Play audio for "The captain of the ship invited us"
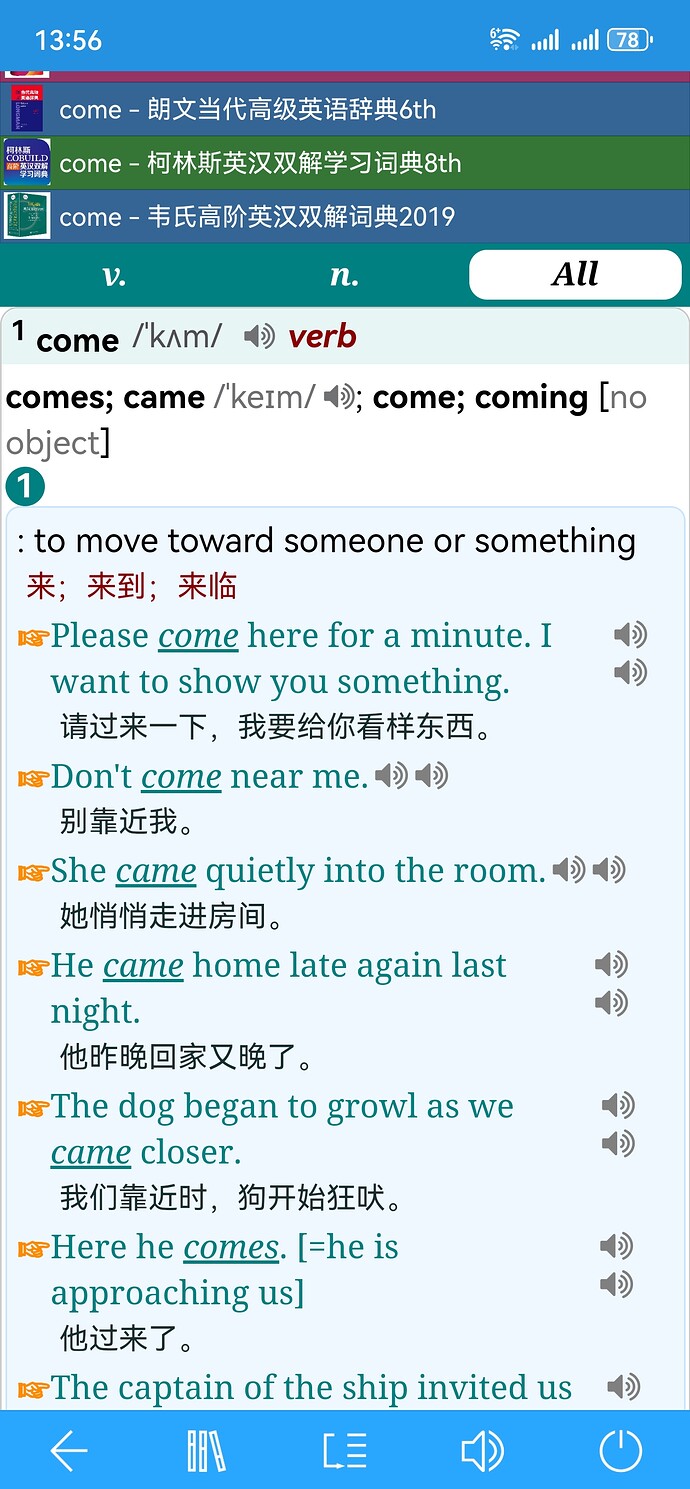 point(623,1386)
